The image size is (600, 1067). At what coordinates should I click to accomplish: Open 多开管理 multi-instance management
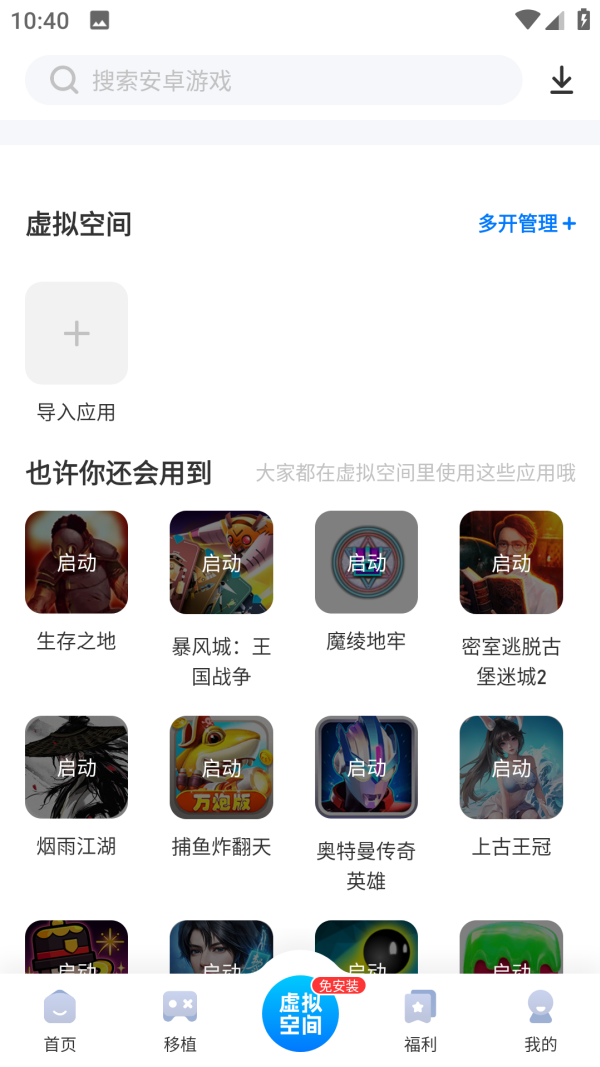tap(526, 224)
